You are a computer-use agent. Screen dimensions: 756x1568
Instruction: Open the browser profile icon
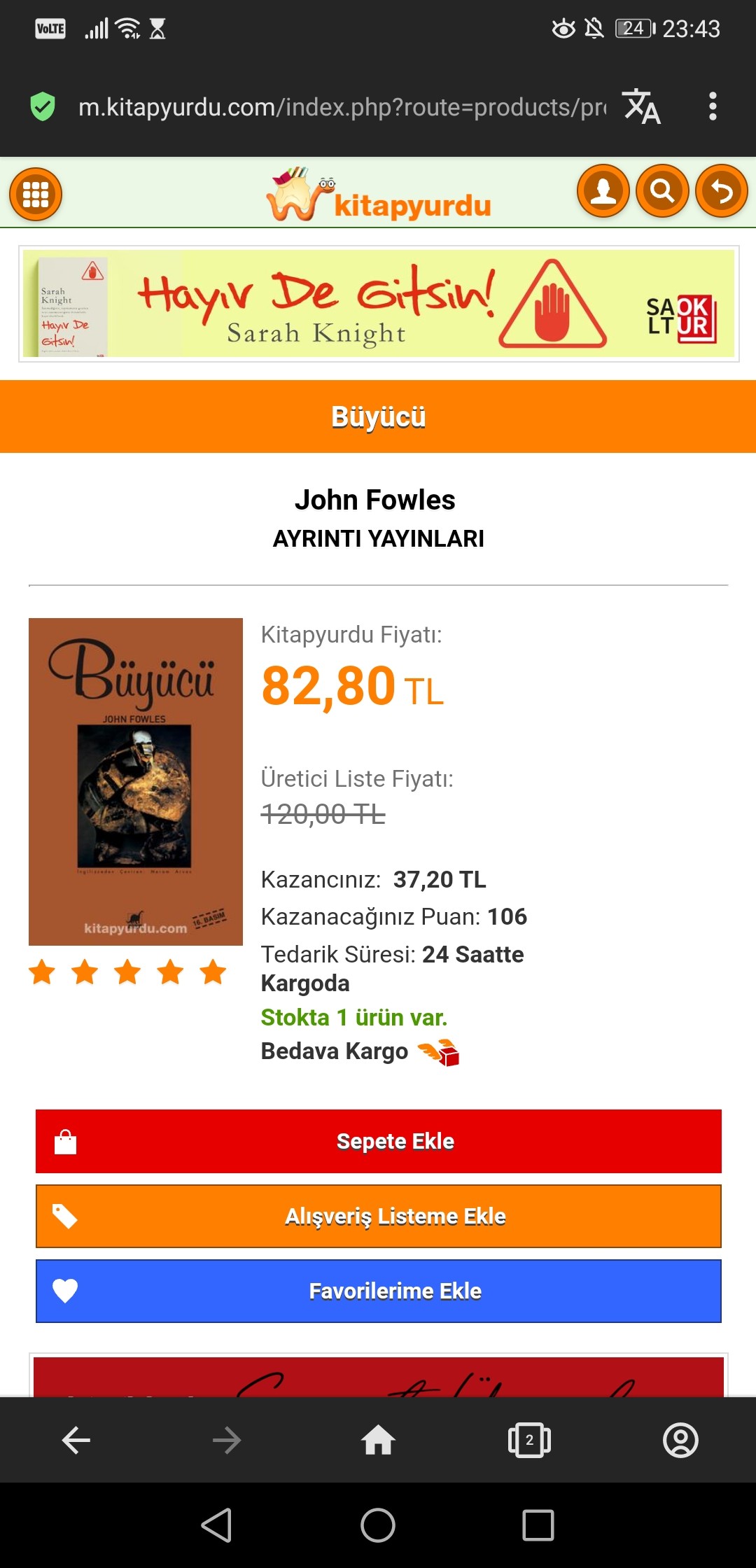click(x=680, y=1440)
